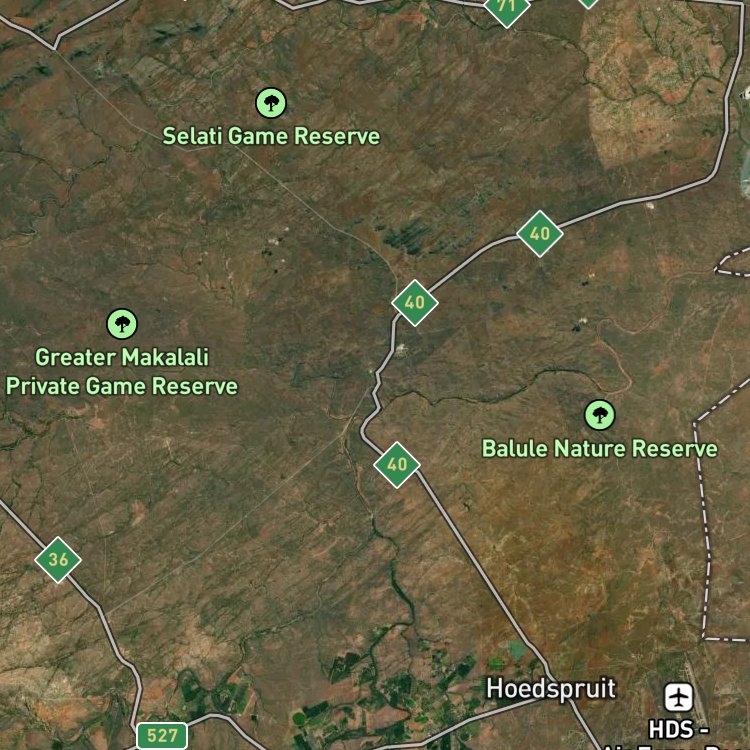This screenshot has height=750, width=750.
Task: Select the HDS airport plane icon
Action: click(679, 697)
